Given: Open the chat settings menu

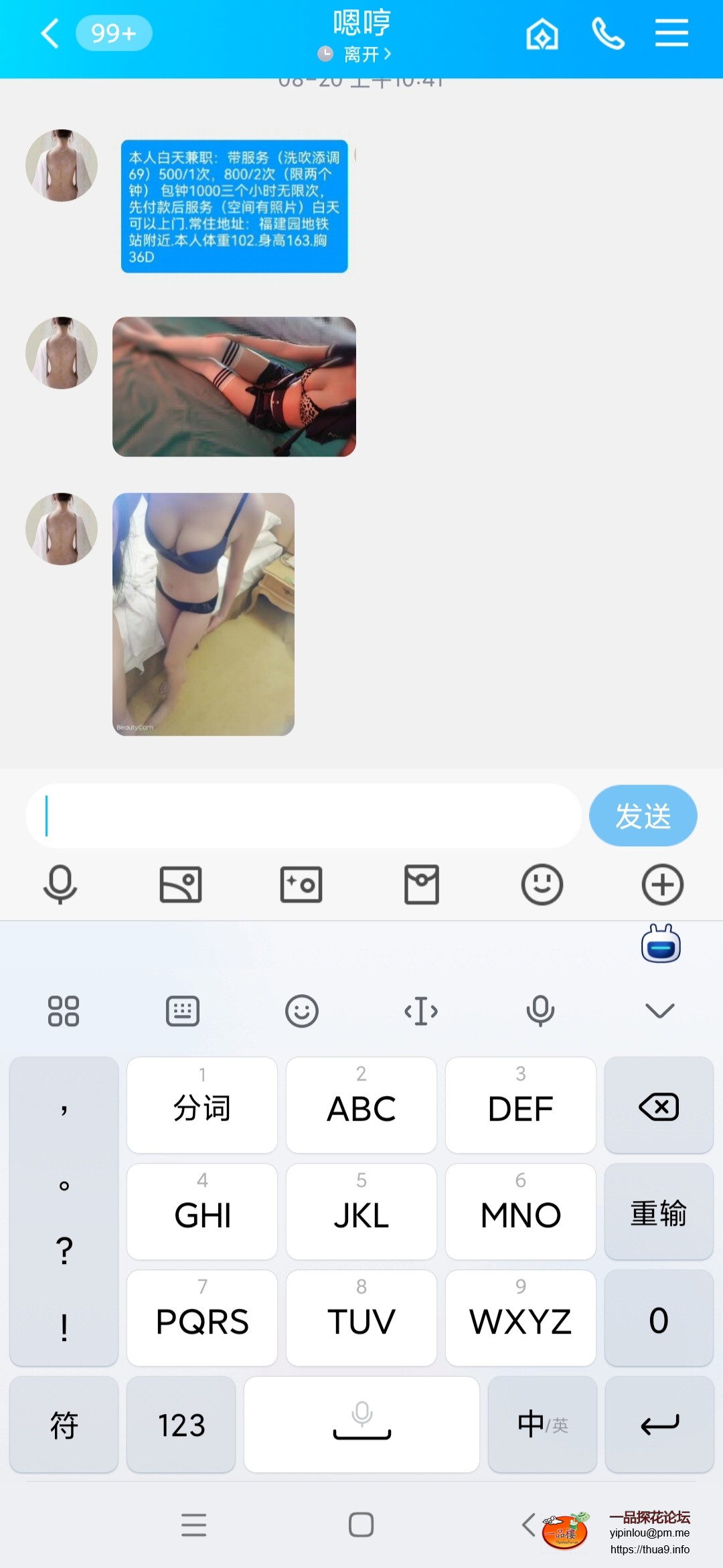Looking at the screenshot, I should tap(671, 33).
